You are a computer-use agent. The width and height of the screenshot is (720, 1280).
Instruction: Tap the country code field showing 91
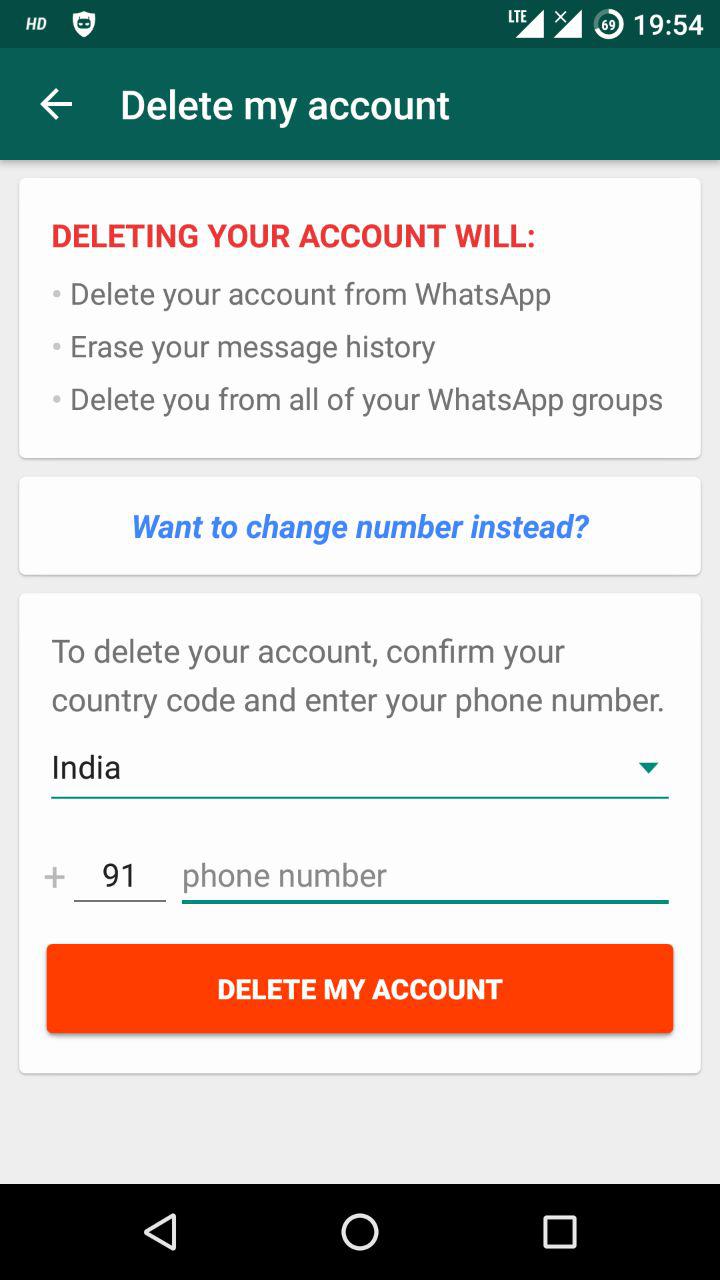120,876
